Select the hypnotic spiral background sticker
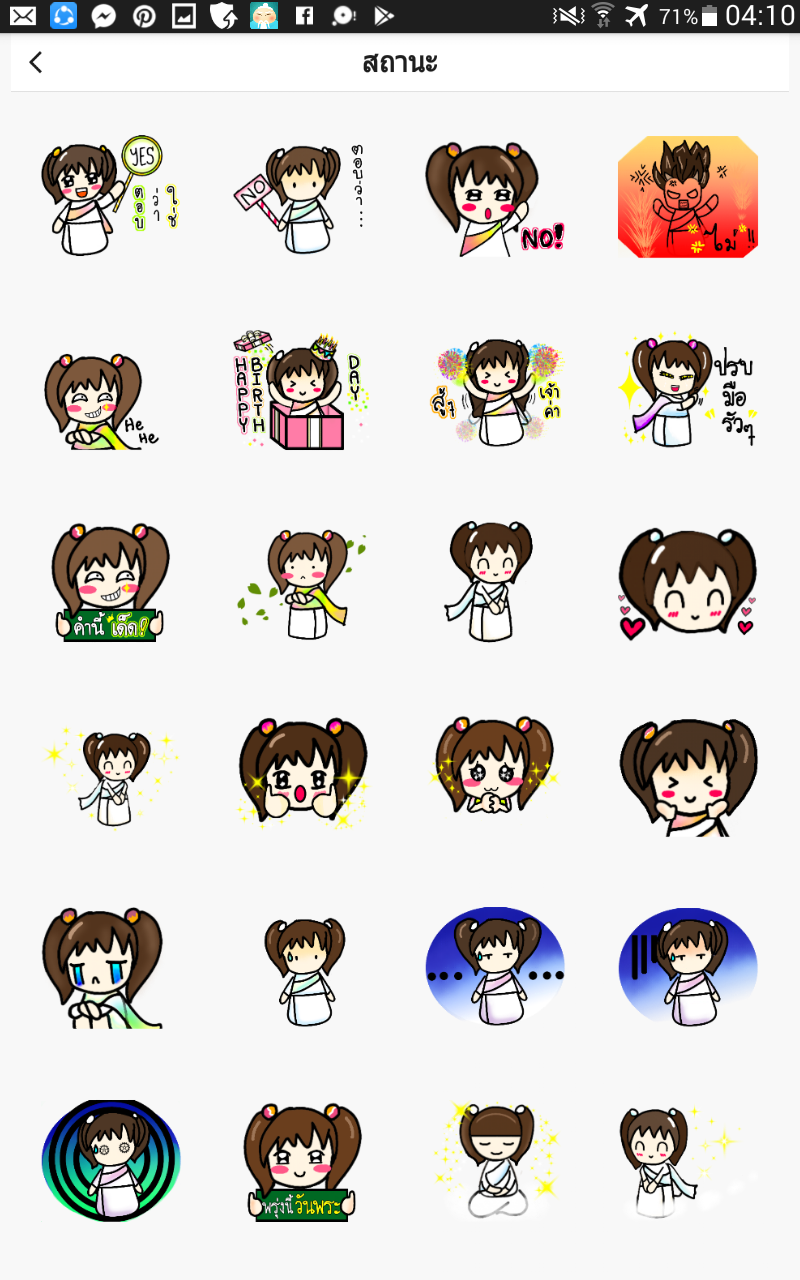The height and width of the screenshot is (1280, 800). pyautogui.click(x=111, y=1161)
